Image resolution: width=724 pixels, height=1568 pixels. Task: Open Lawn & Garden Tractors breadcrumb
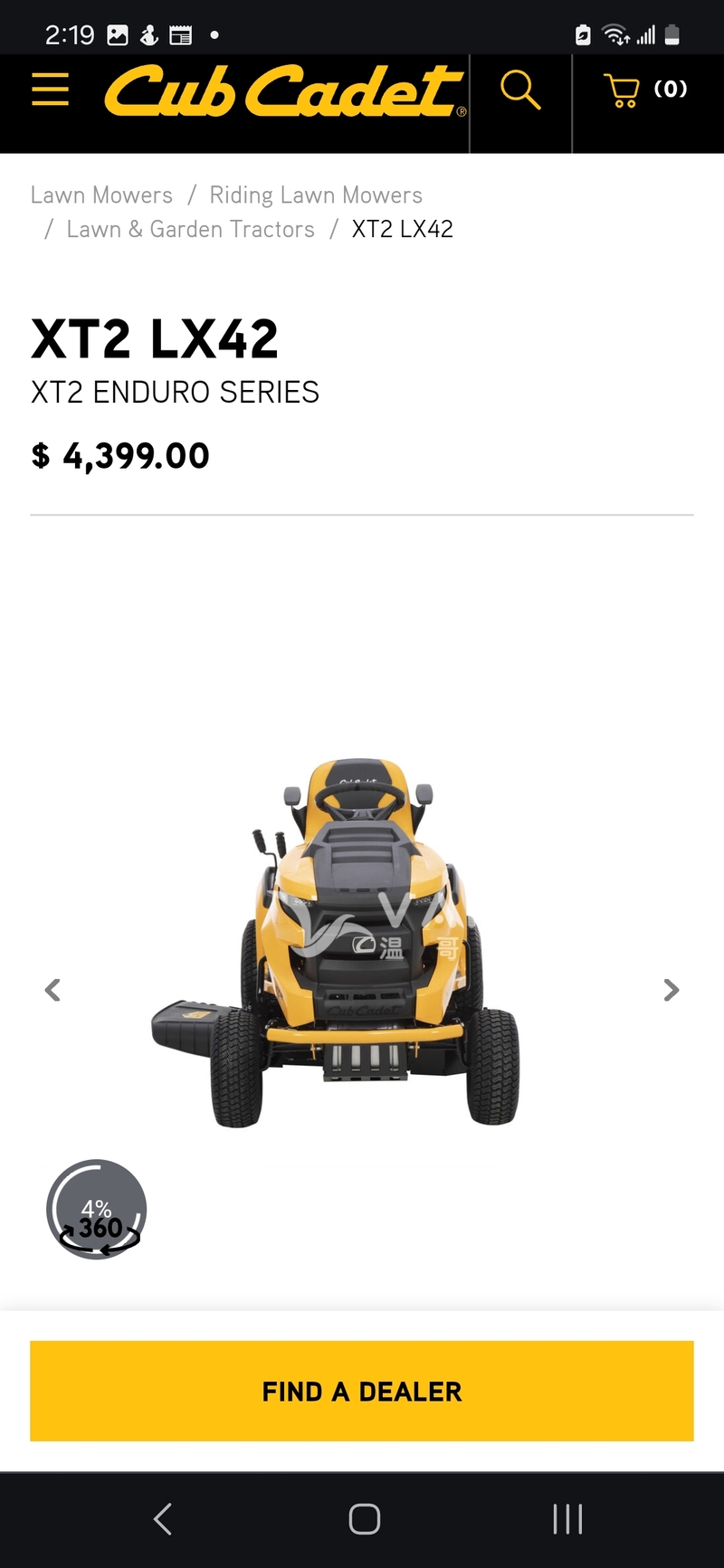190,230
